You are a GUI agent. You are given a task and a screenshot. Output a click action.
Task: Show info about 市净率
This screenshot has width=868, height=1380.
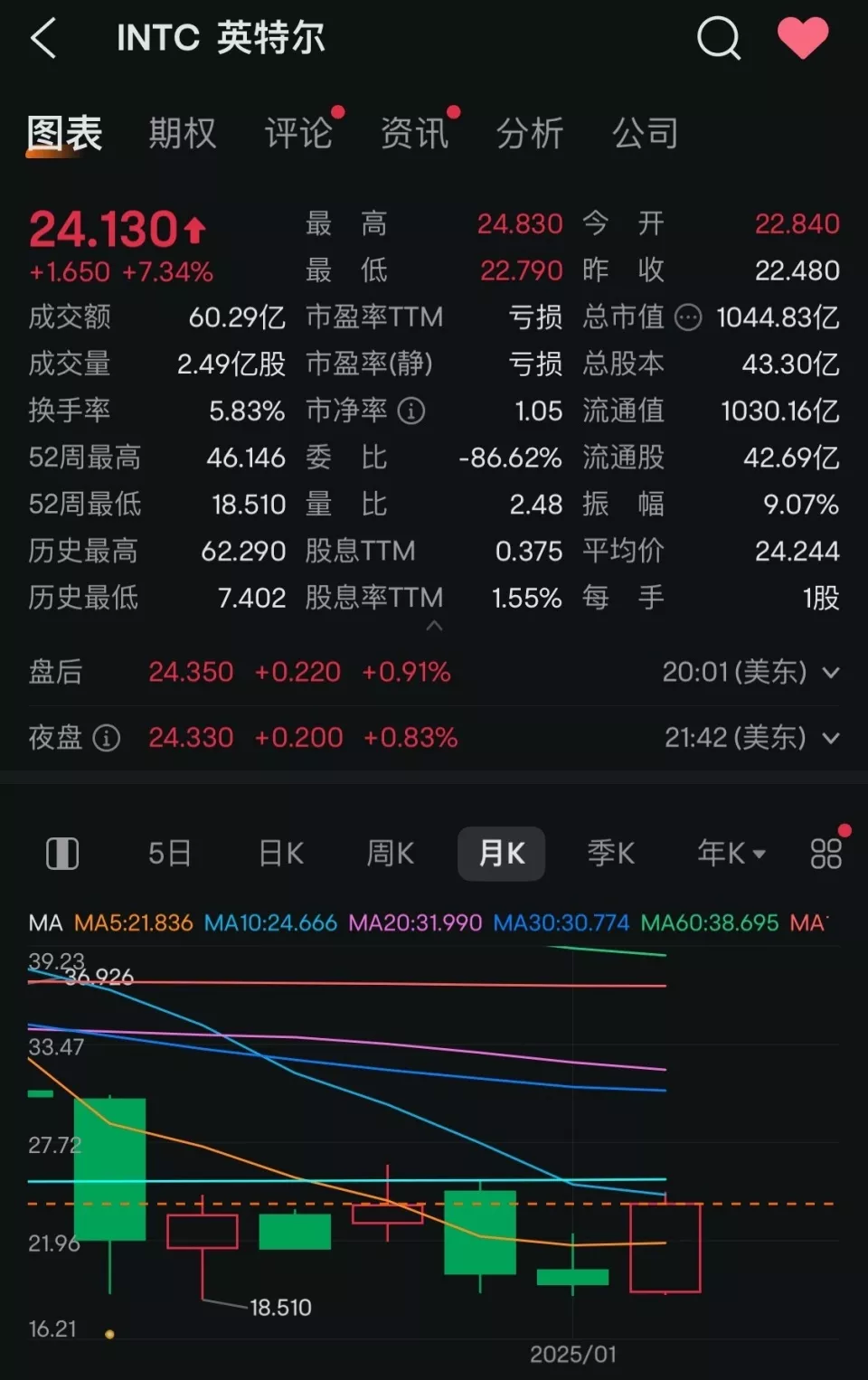(411, 411)
